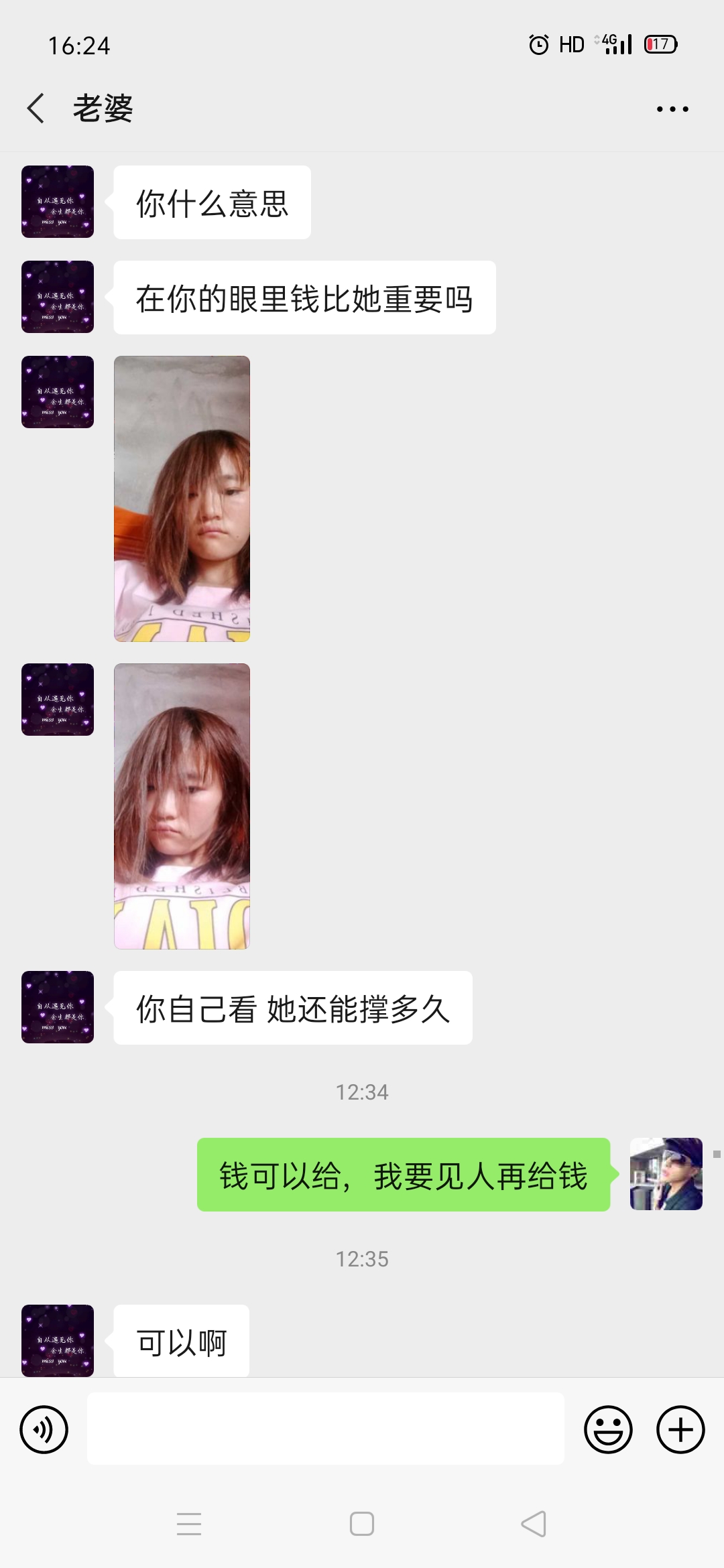
Task: Open system recent apps menu
Action: [x=189, y=1524]
